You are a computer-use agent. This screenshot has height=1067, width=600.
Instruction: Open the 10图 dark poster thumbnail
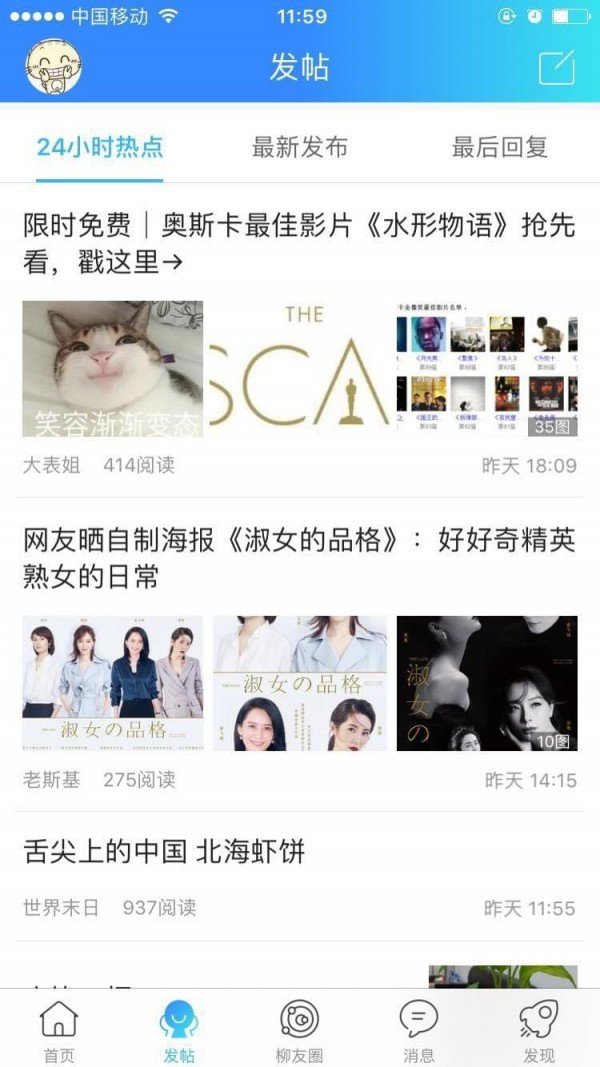[487, 683]
